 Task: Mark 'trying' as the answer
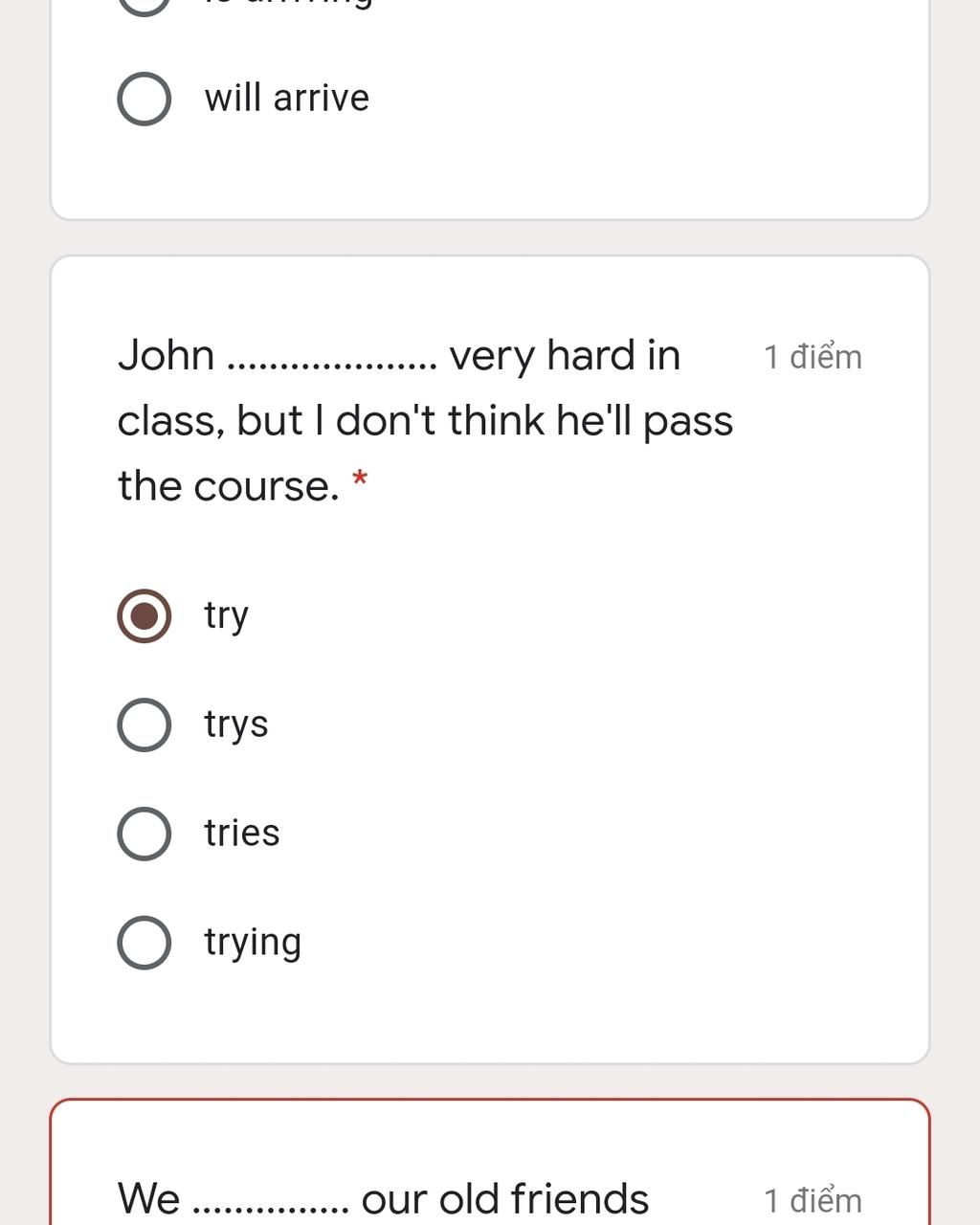pyautogui.click(x=145, y=943)
